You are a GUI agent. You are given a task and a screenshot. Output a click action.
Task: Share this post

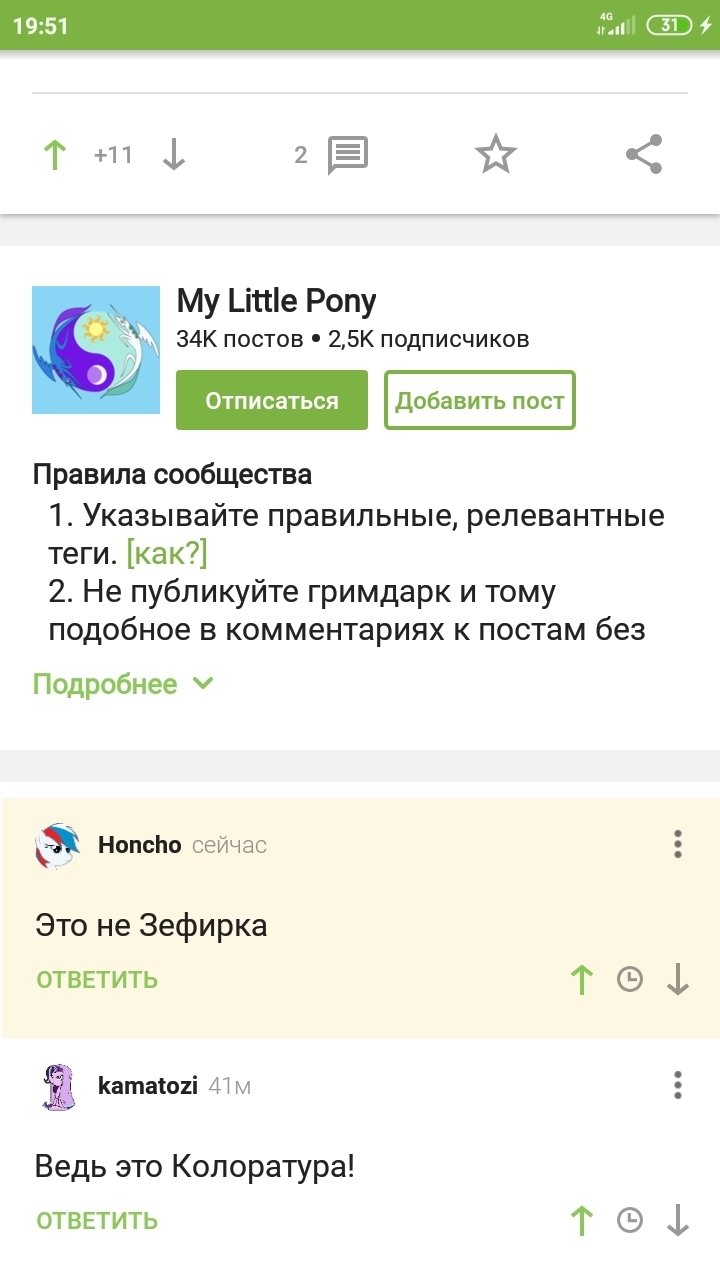coord(644,155)
